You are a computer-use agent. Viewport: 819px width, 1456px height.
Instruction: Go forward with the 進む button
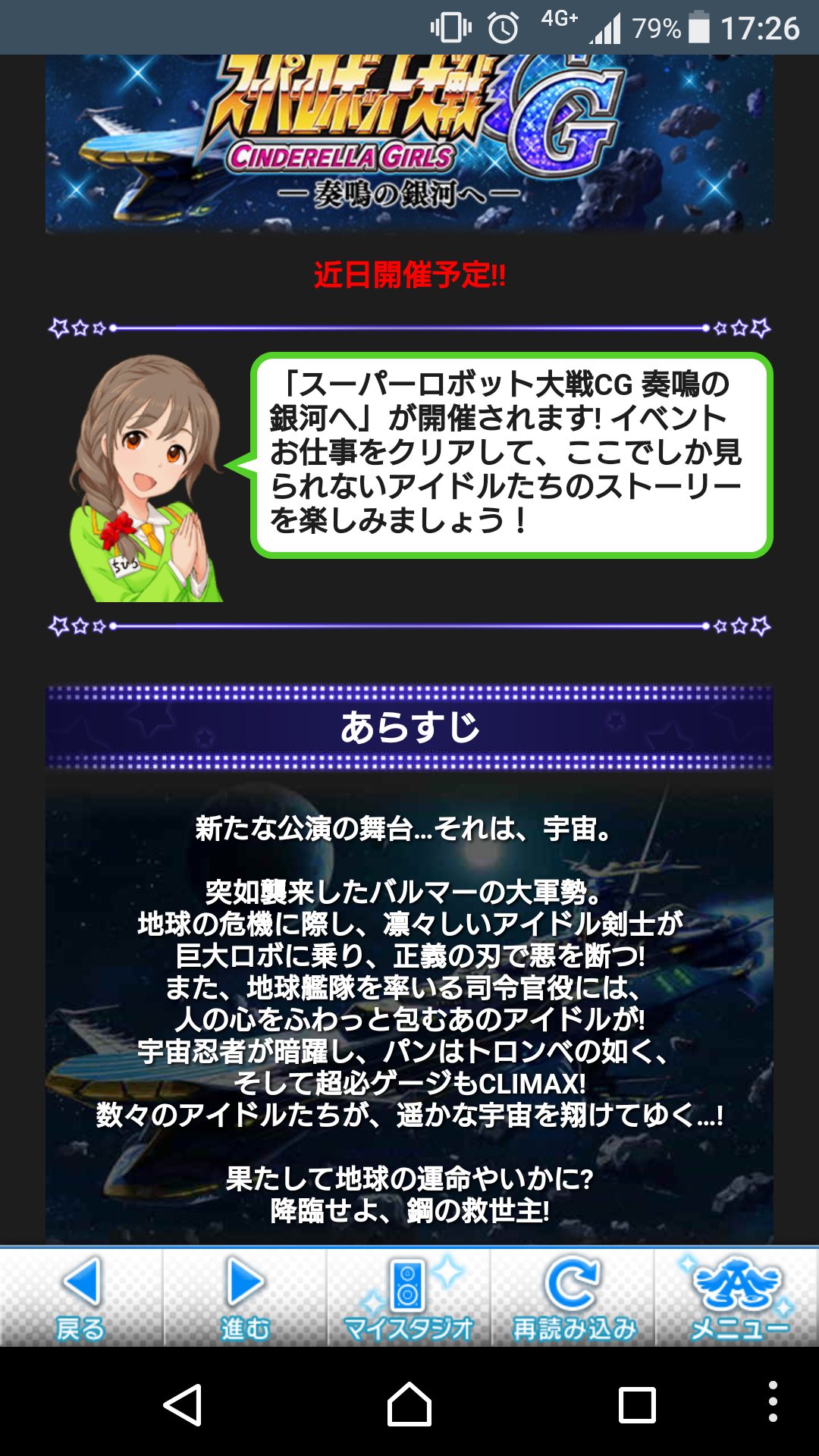(245, 1298)
